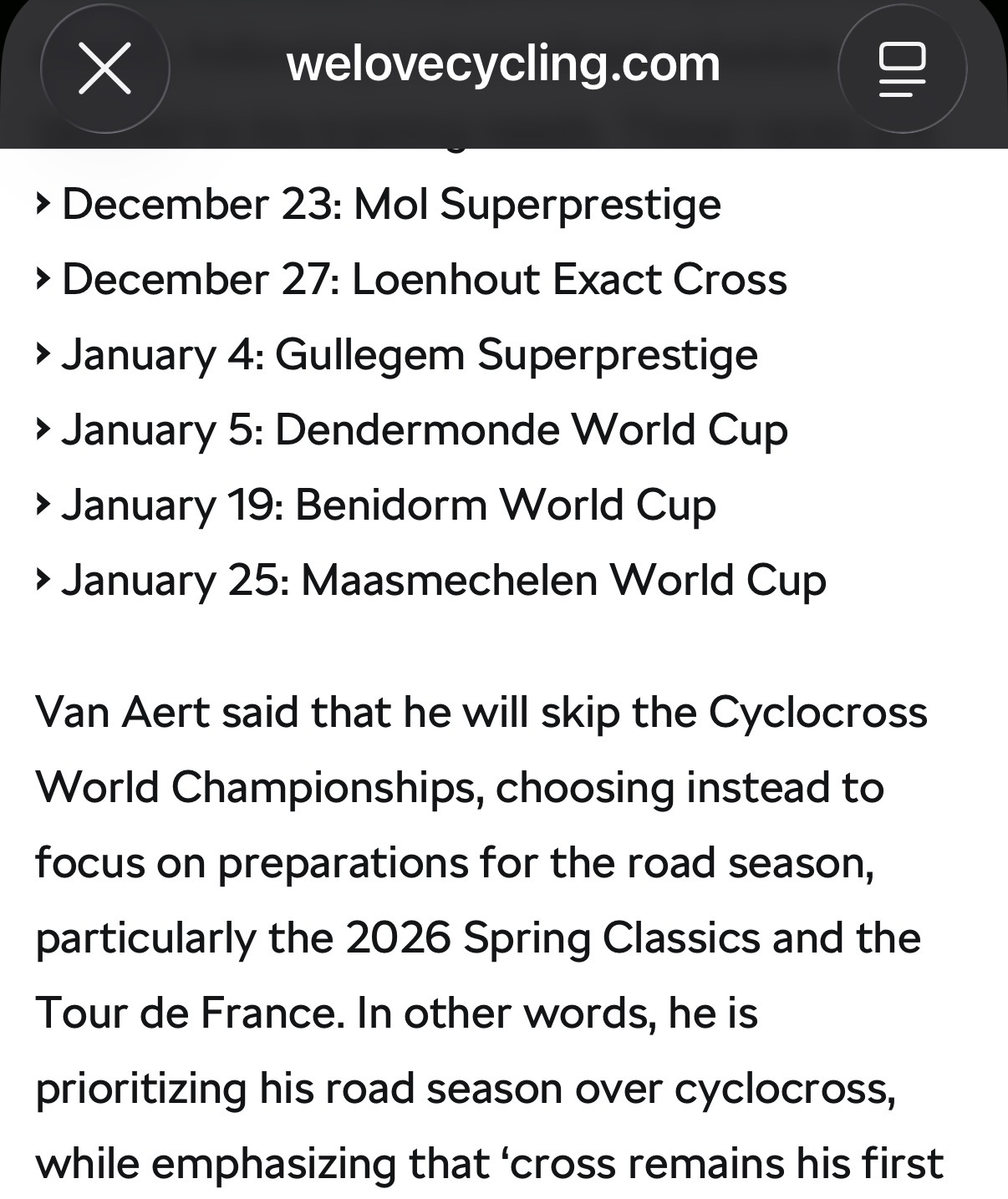Tap the welovecycling.com address title
The image size is (1008, 1199).
coord(503,64)
